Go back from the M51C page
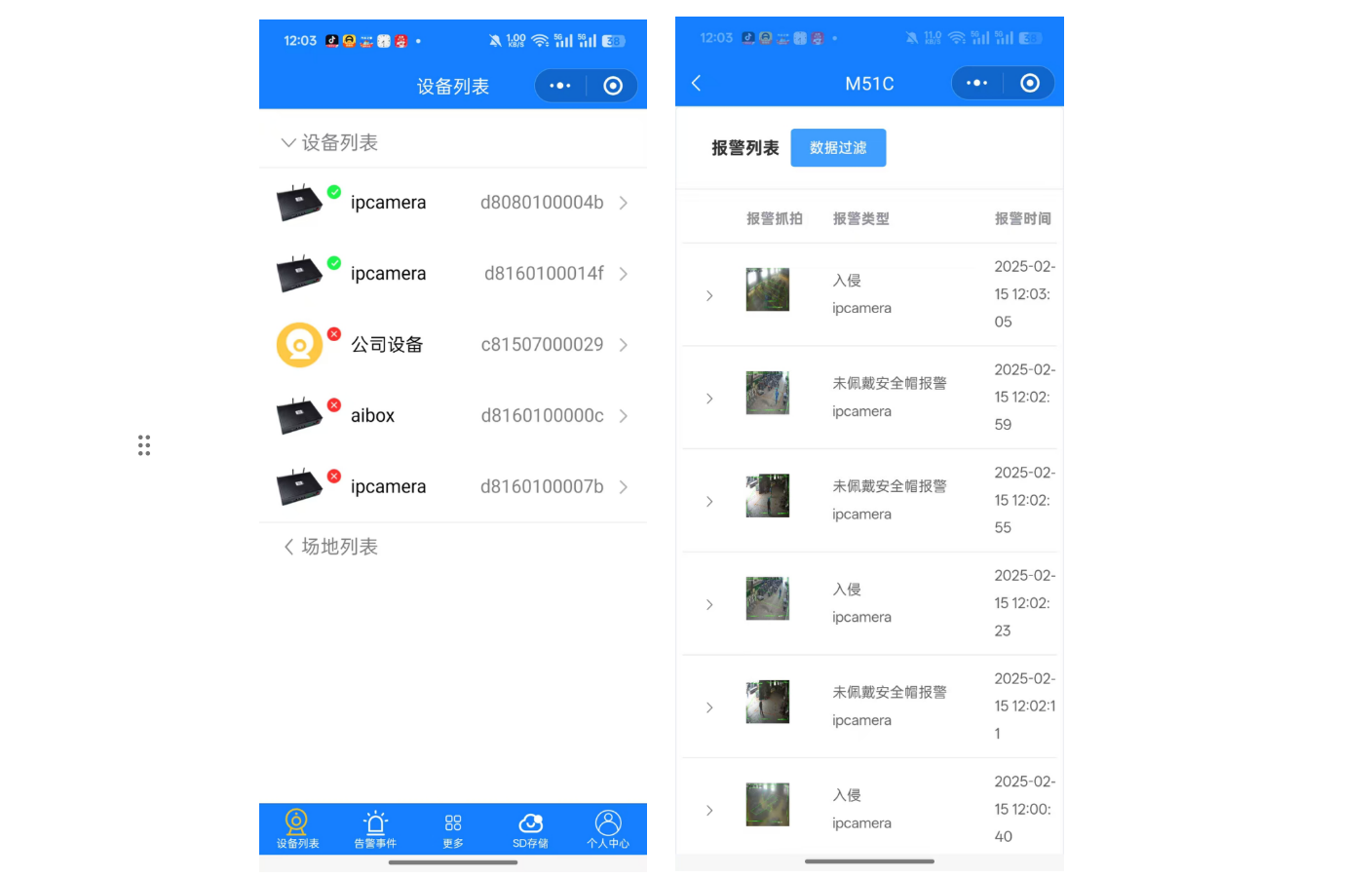Image resolution: width=1372 pixels, height=878 pixels. pos(697,84)
